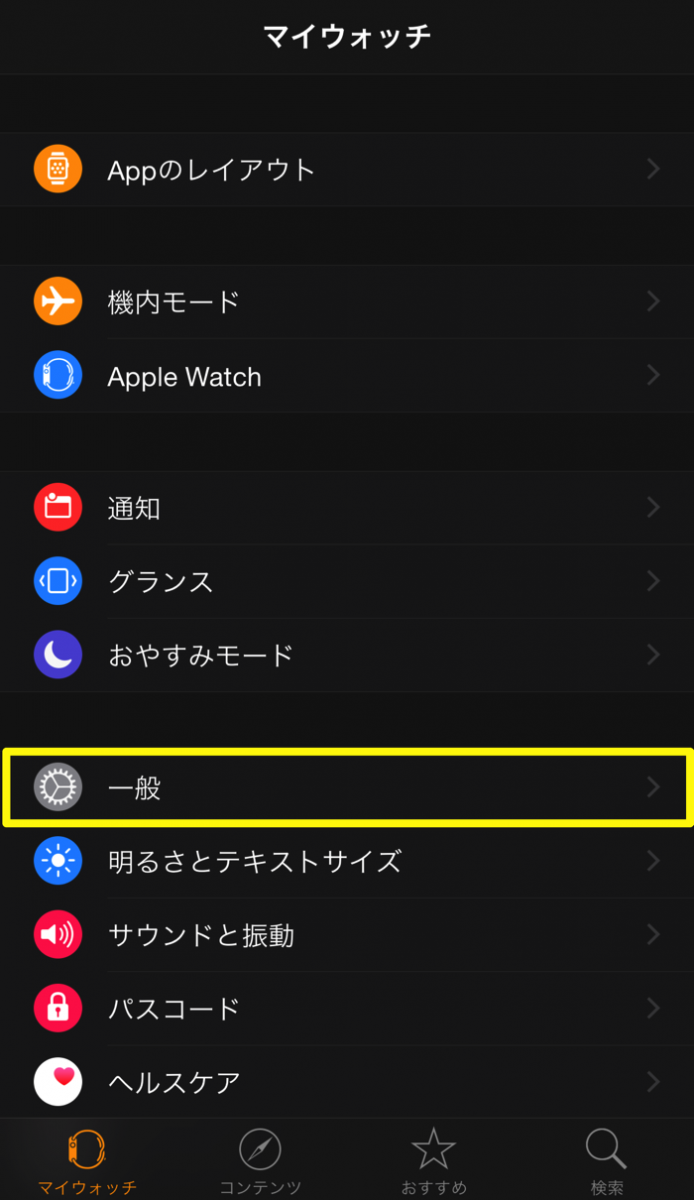
Task: Open おやすみモード settings
Action: [x=346, y=655]
